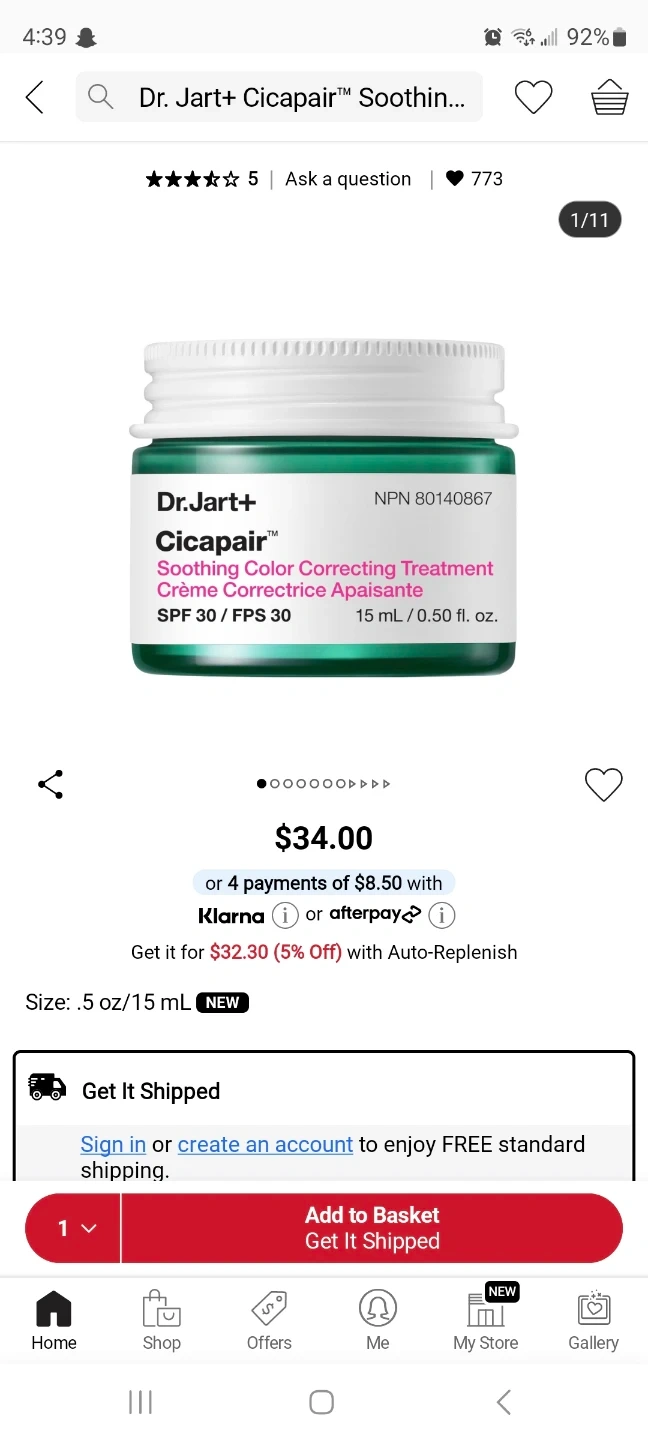Viewport: 648px width, 1440px height.
Task: Go back using the top-left arrow
Action: click(x=35, y=97)
